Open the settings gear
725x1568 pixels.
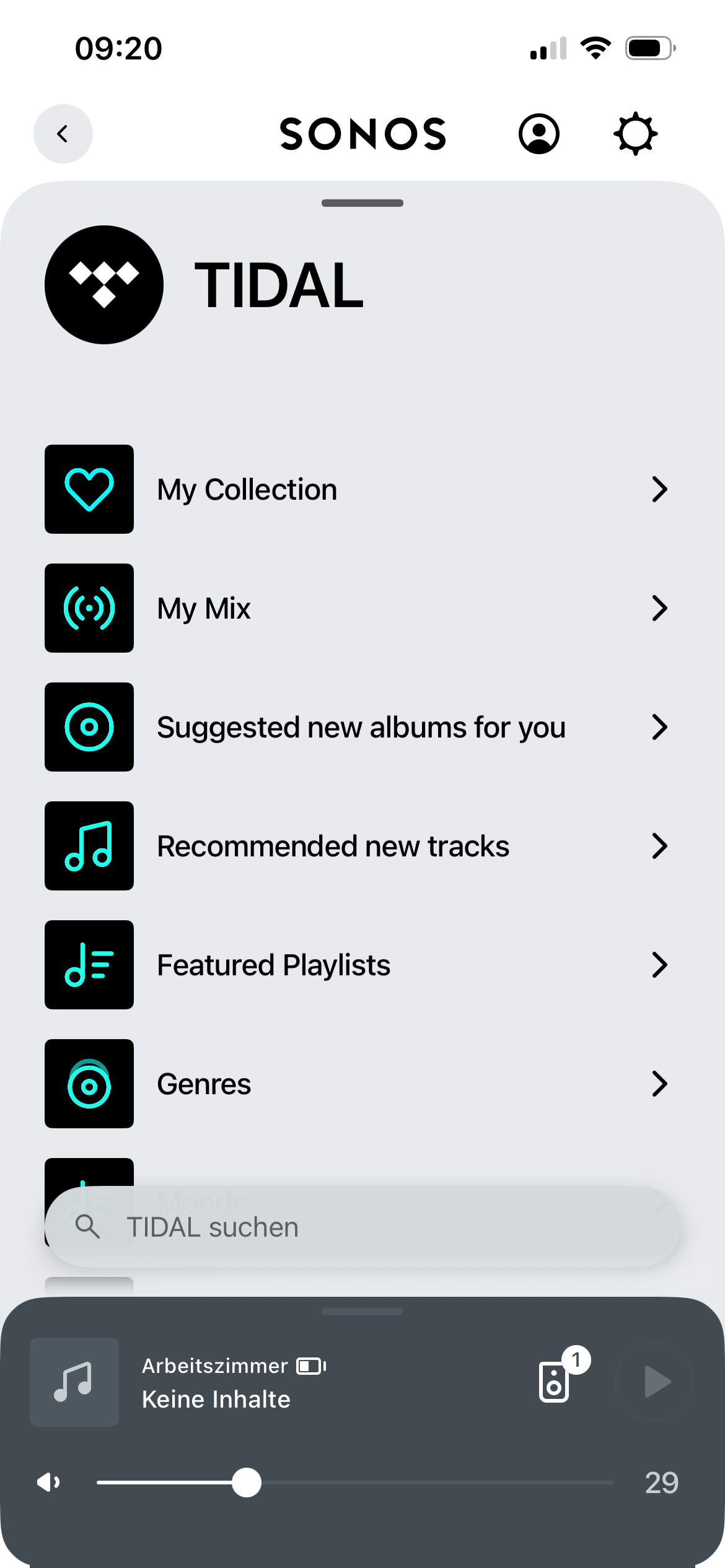click(x=635, y=134)
